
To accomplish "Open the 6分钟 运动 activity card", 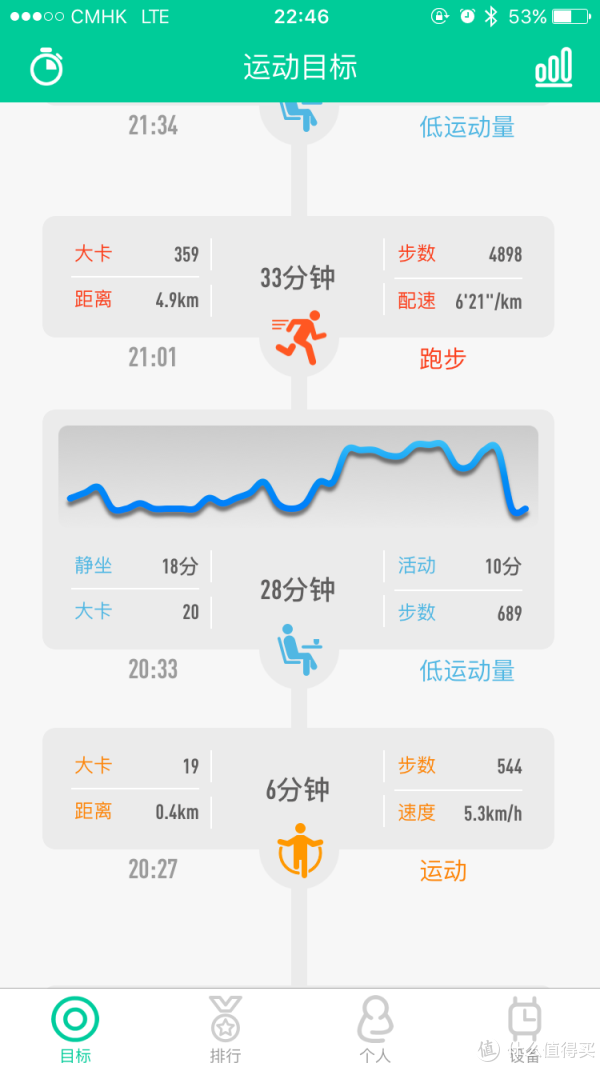I will tap(298, 789).
